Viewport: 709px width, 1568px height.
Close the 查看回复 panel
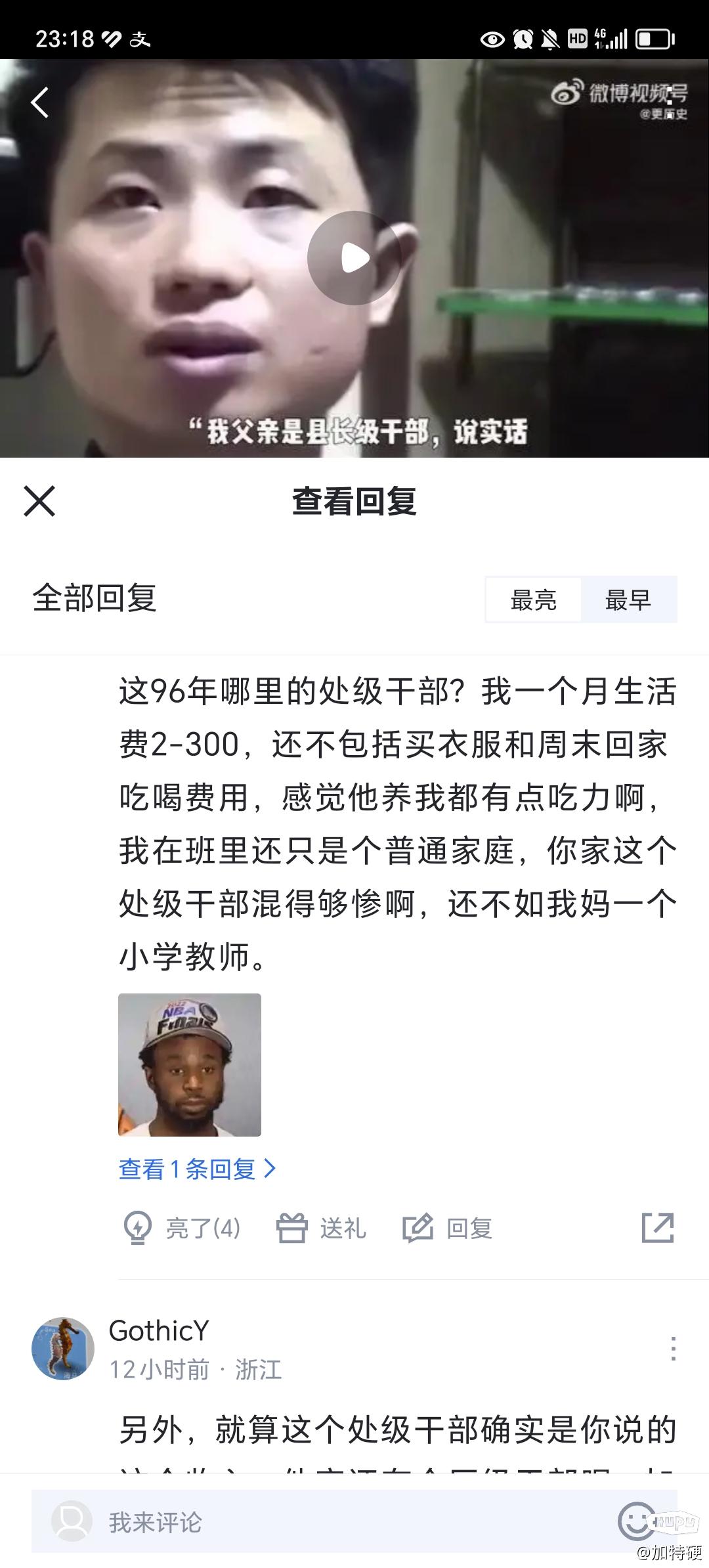[39, 501]
